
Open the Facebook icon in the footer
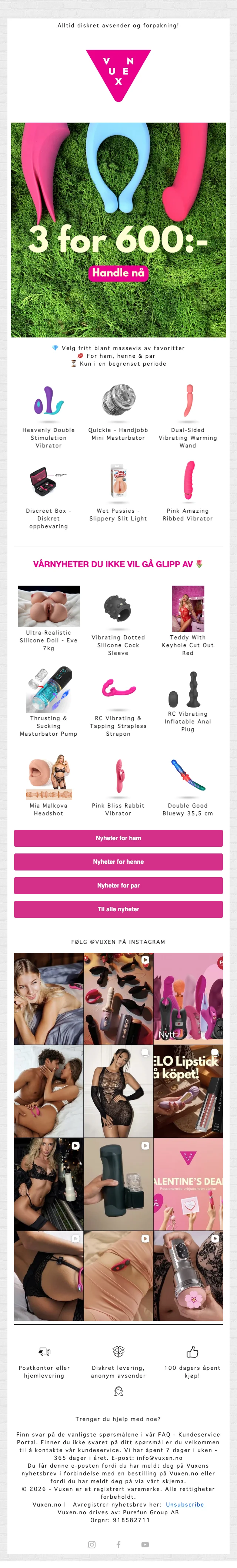(x=119, y=1544)
